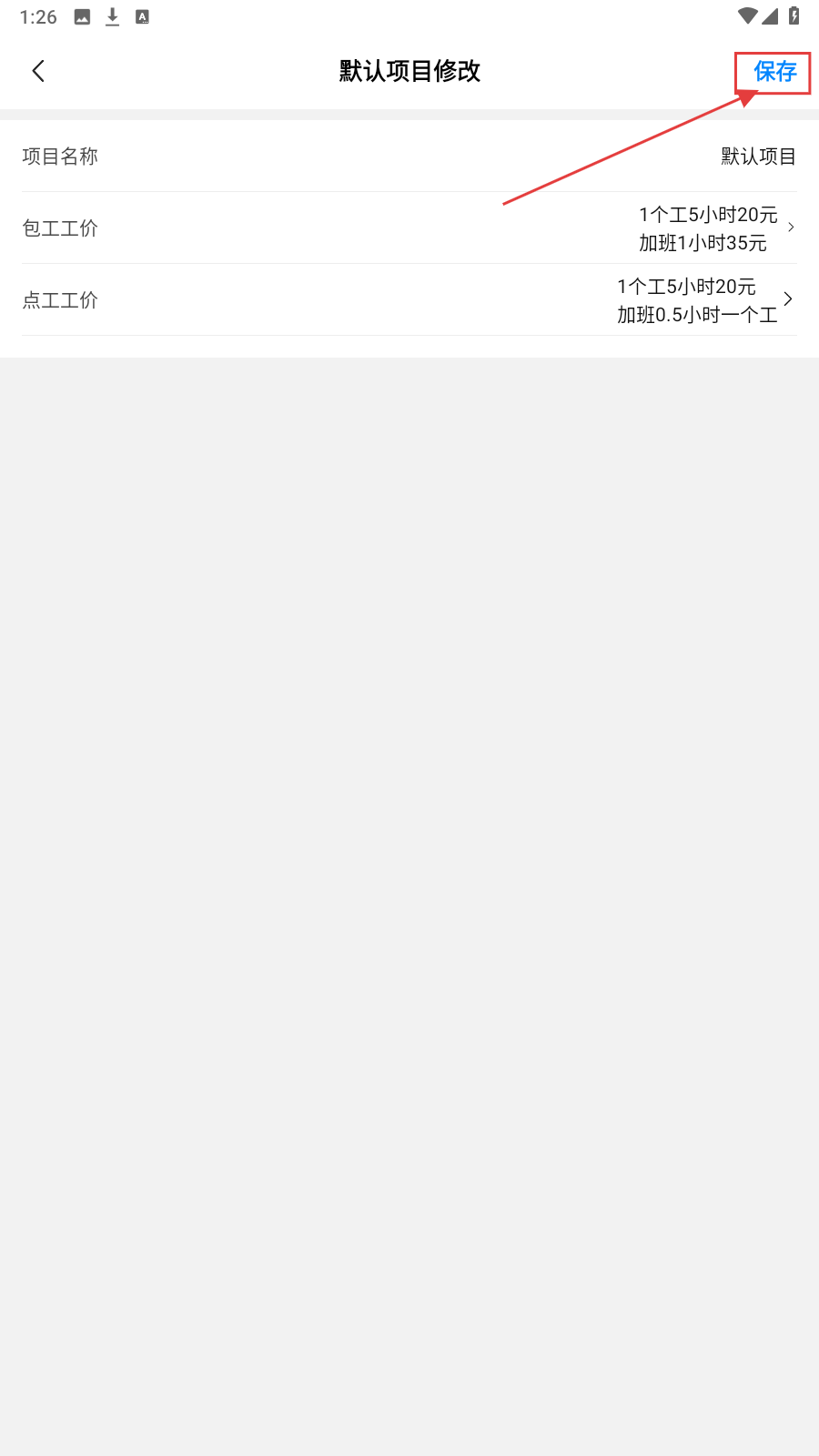Viewport: 819px width, 1456px height.
Task: Tap 保存 to save changes
Action: coord(774,72)
